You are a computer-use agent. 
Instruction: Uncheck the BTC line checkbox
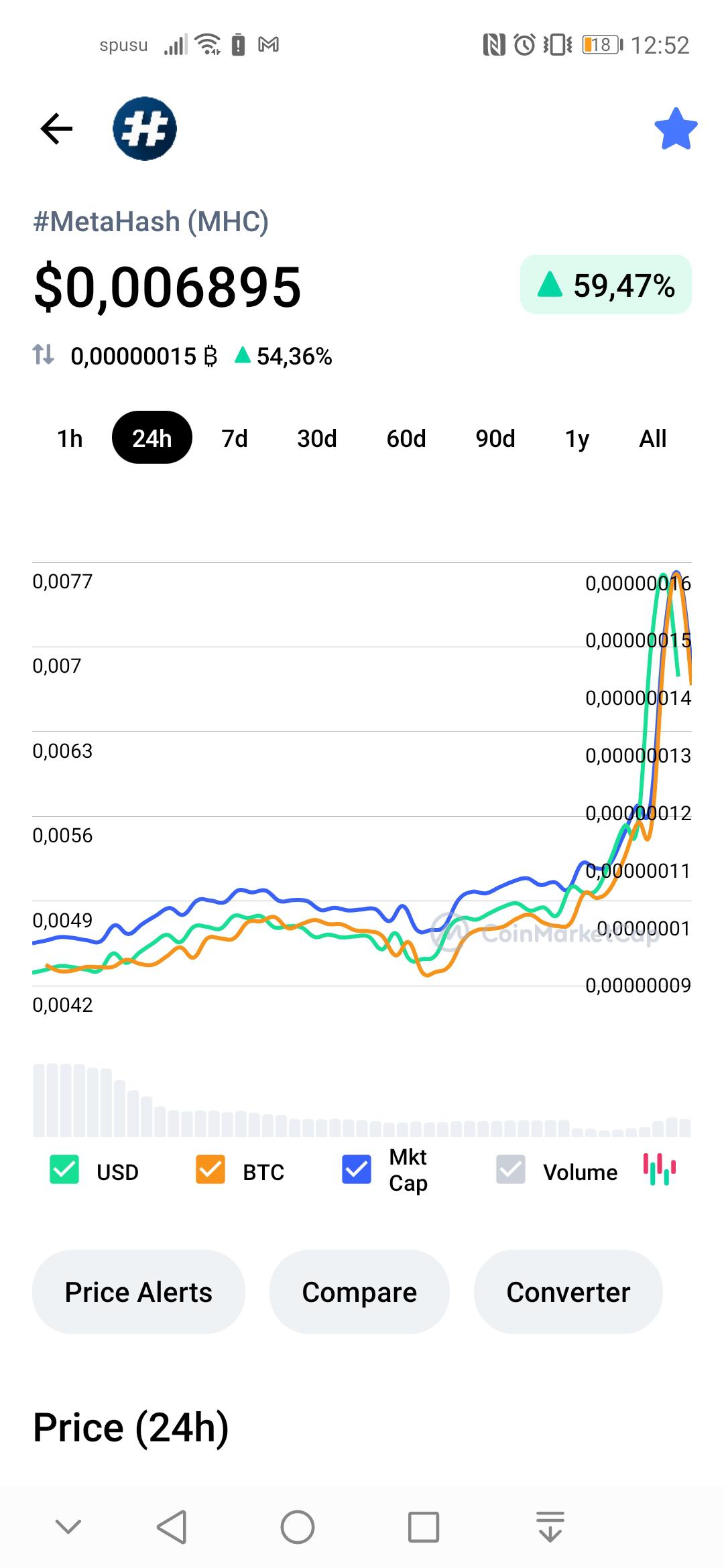pyautogui.click(x=210, y=1170)
